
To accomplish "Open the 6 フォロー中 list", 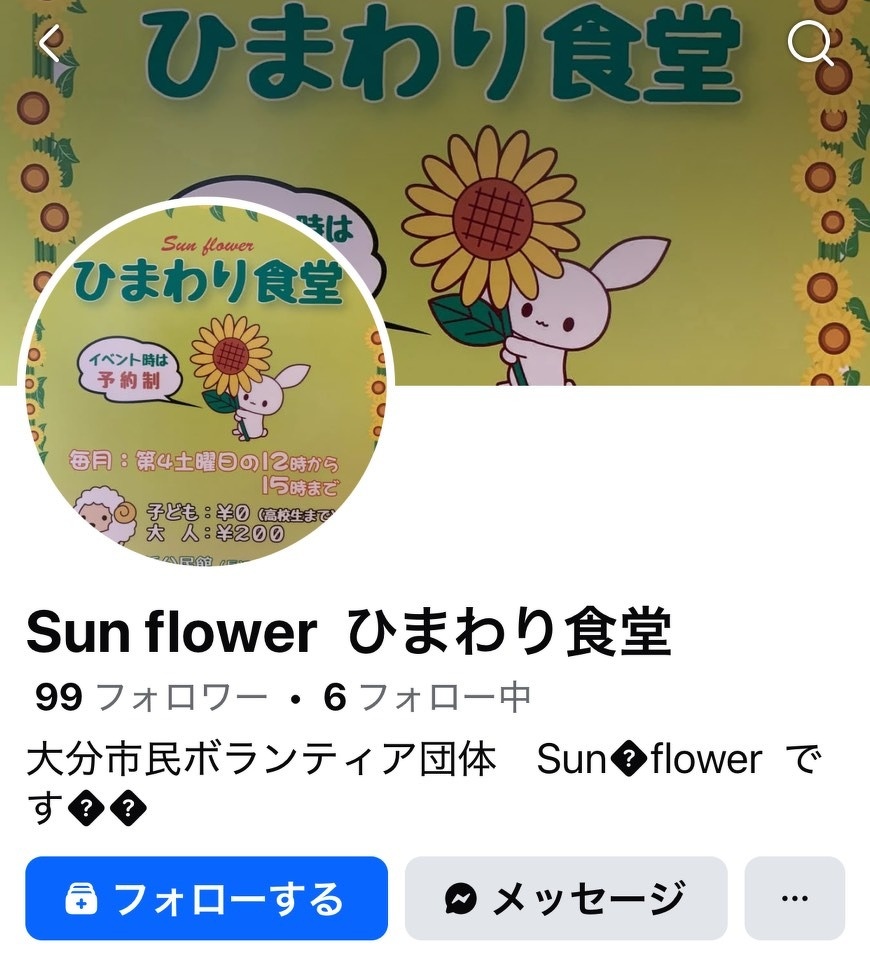I will (427, 697).
